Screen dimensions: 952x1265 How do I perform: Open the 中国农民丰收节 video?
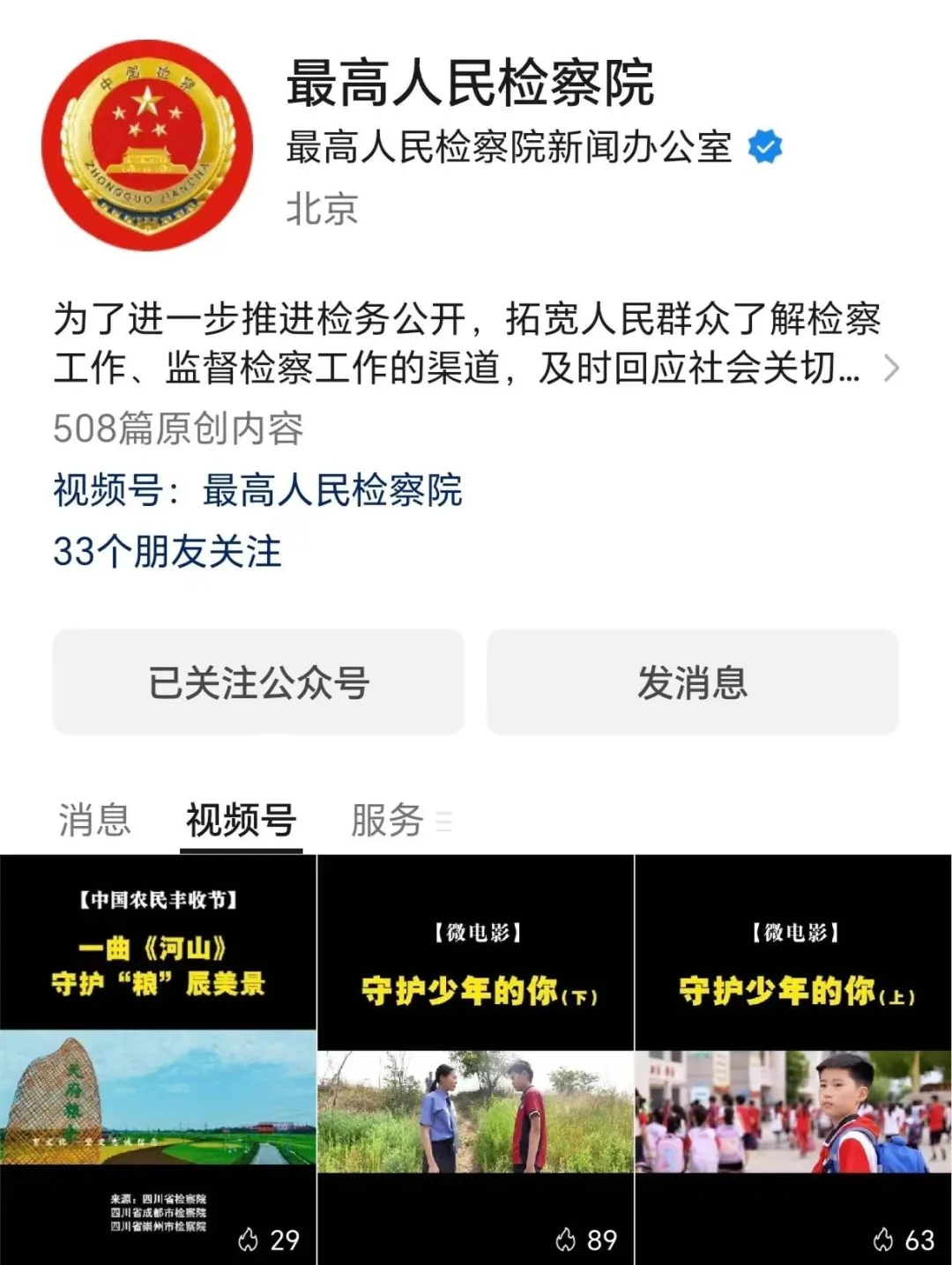(158, 1058)
